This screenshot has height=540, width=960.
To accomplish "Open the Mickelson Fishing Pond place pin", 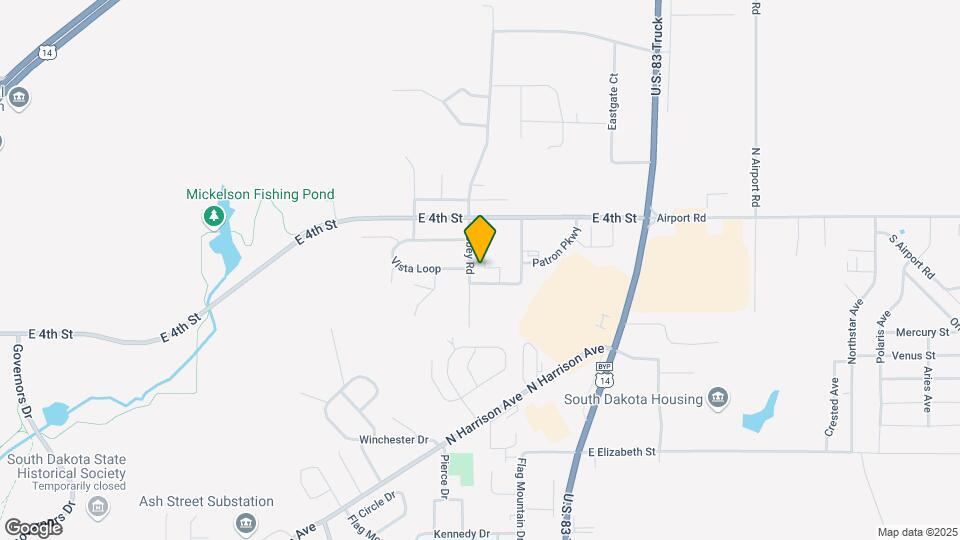I will [213, 215].
